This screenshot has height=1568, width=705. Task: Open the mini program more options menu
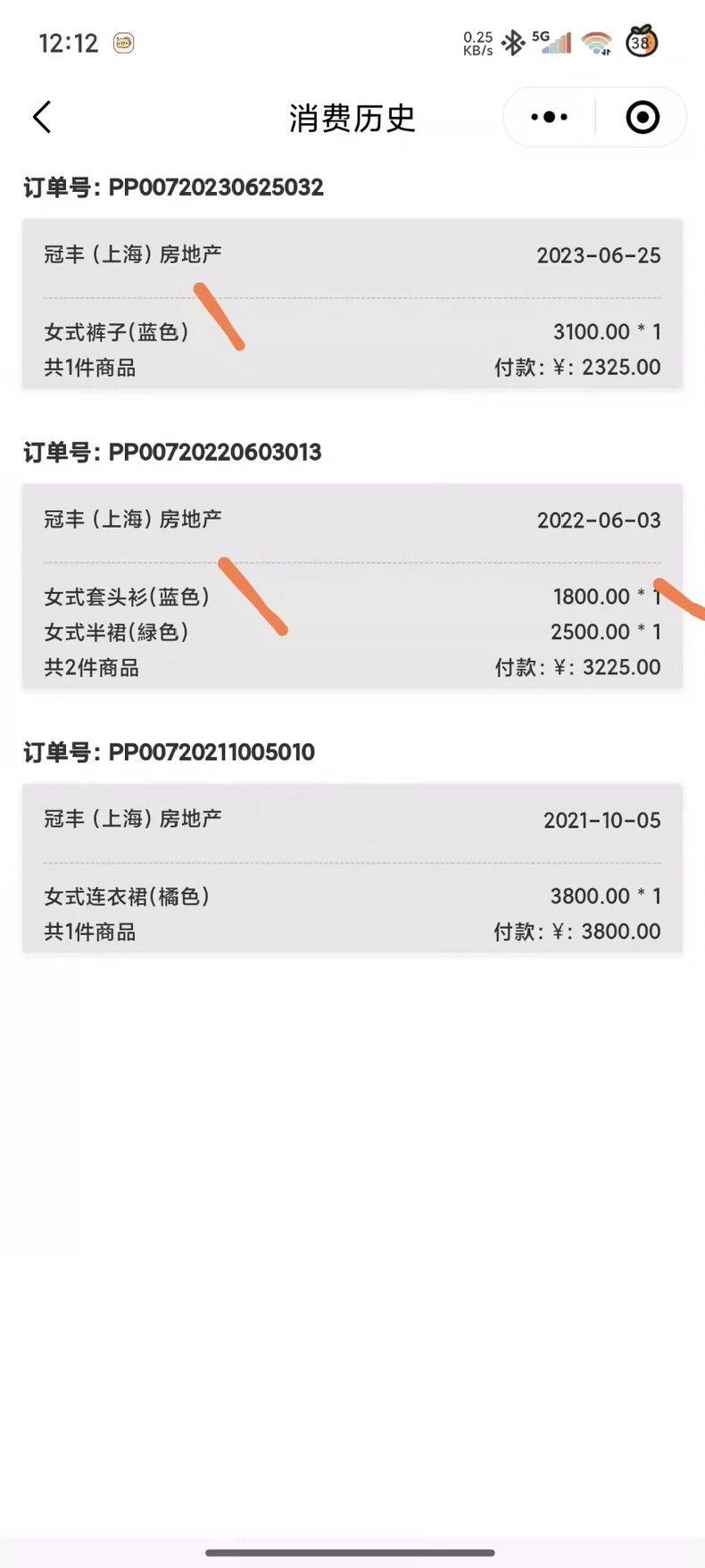pyautogui.click(x=549, y=117)
